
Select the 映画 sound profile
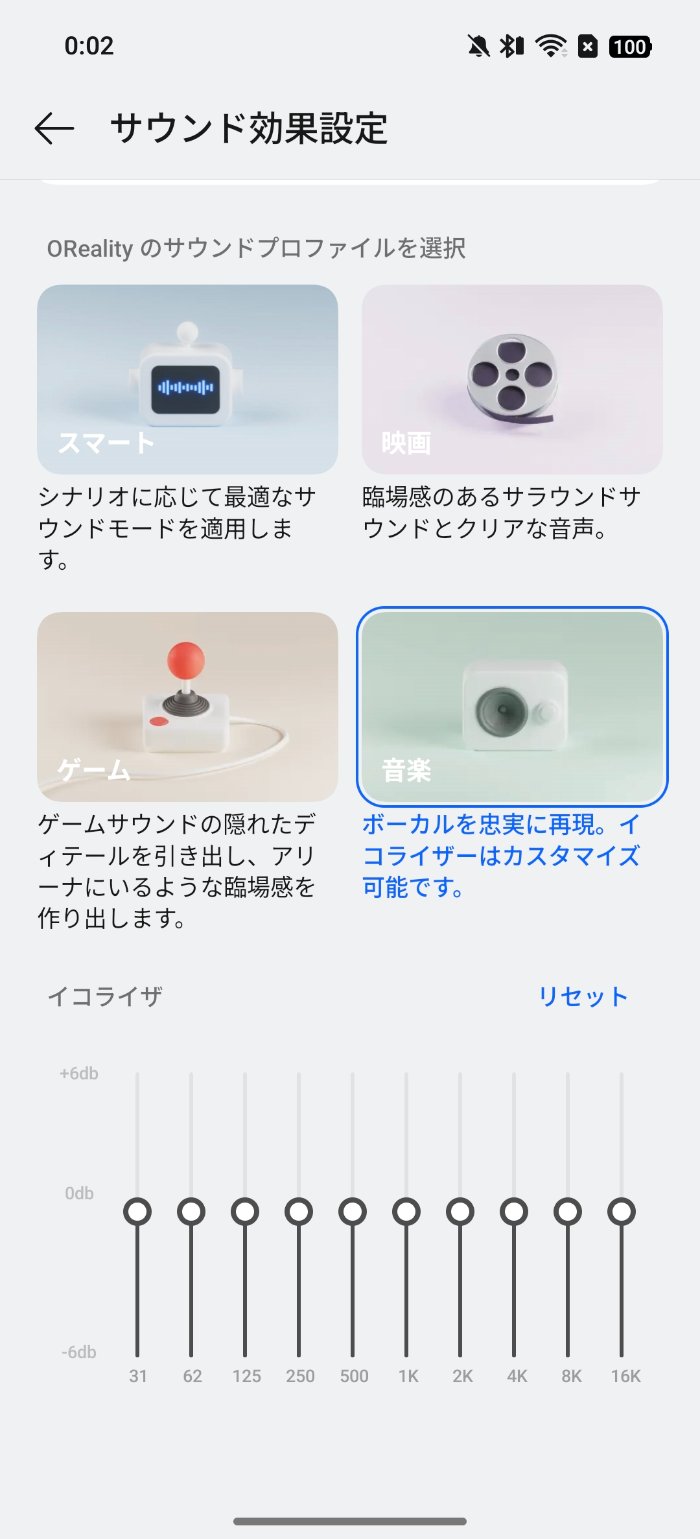(x=512, y=379)
